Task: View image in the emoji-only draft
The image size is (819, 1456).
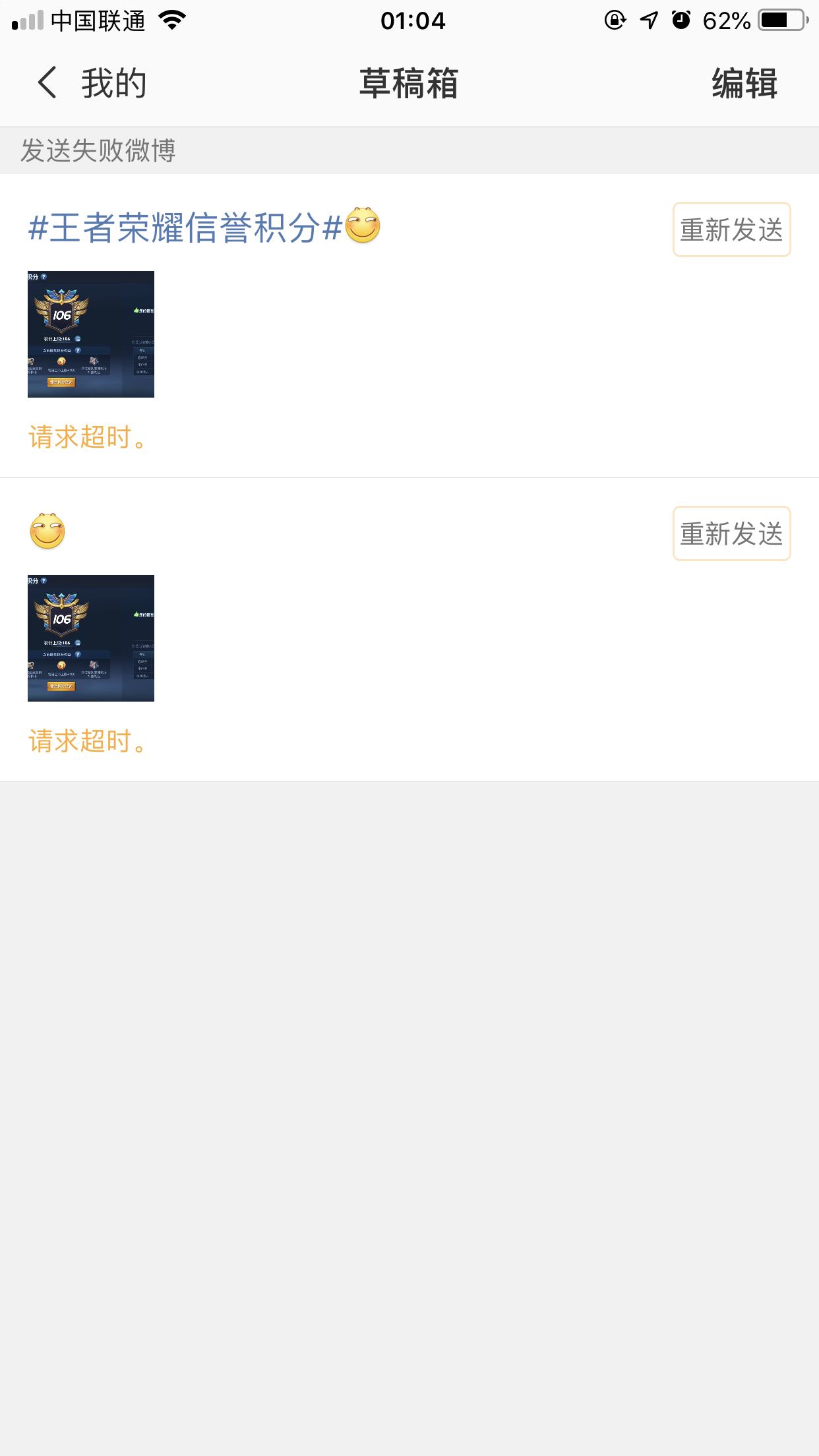Action: point(91,638)
